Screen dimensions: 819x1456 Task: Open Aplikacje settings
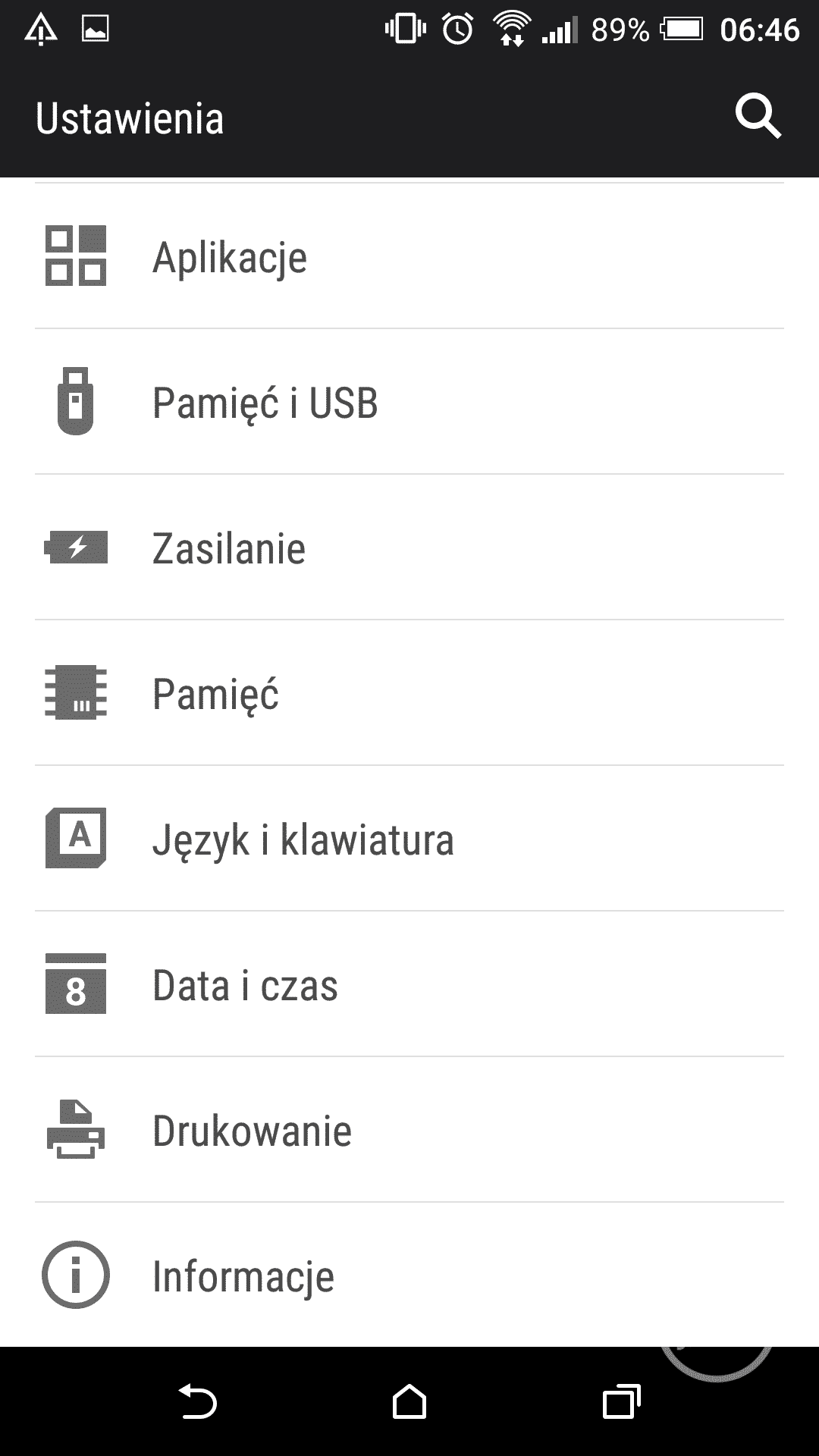click(409, 257)
